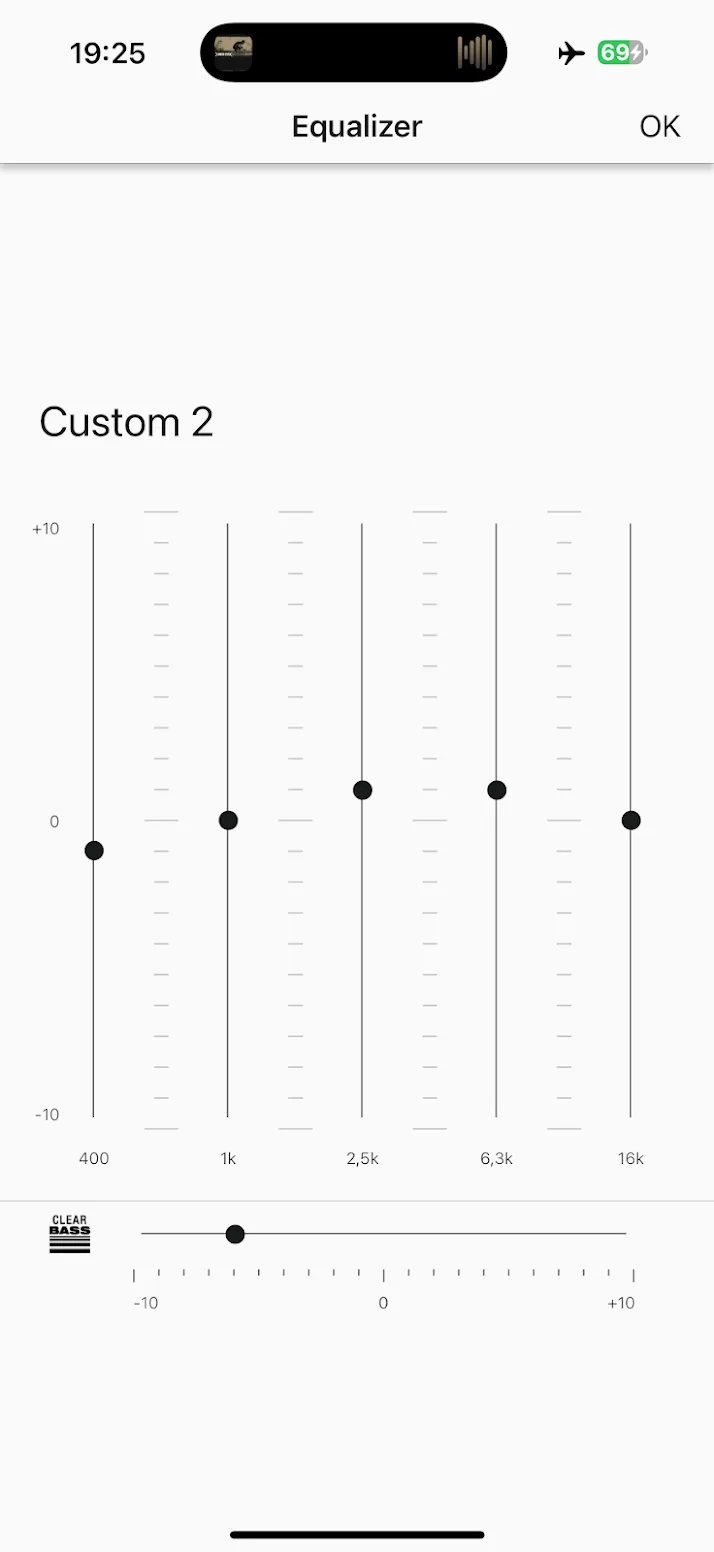Tap the Clear Bass slider handle

[x=235, y=1234]
